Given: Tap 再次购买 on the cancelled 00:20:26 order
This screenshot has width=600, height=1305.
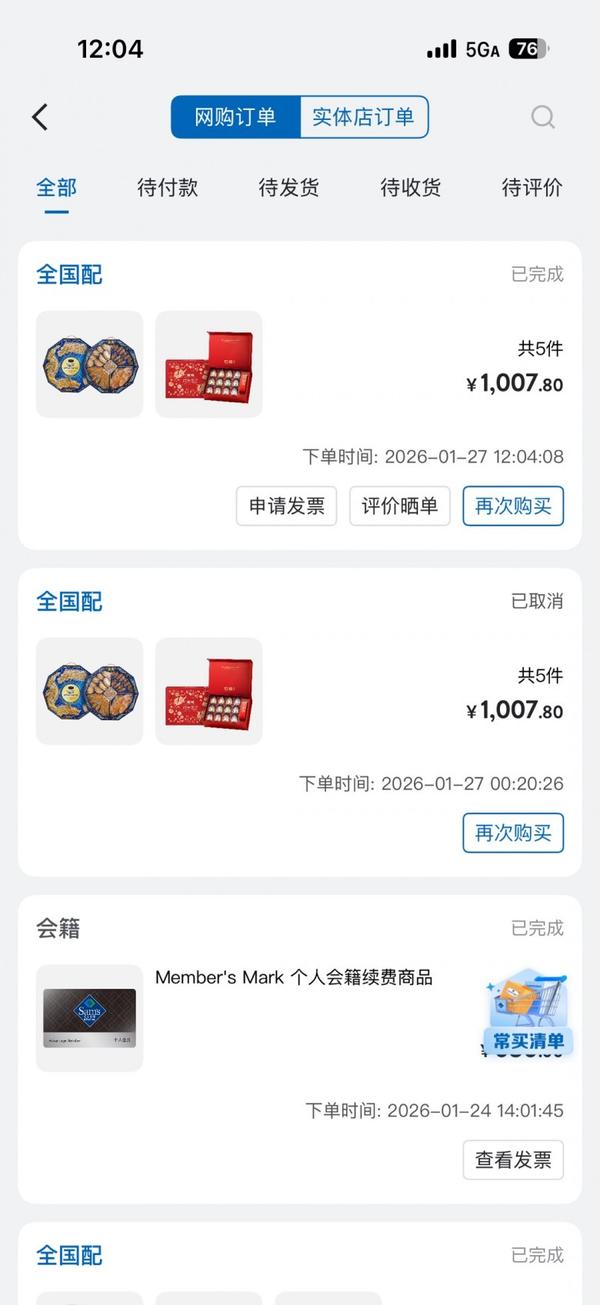Looking at the screenshot, I should point(513,833).
